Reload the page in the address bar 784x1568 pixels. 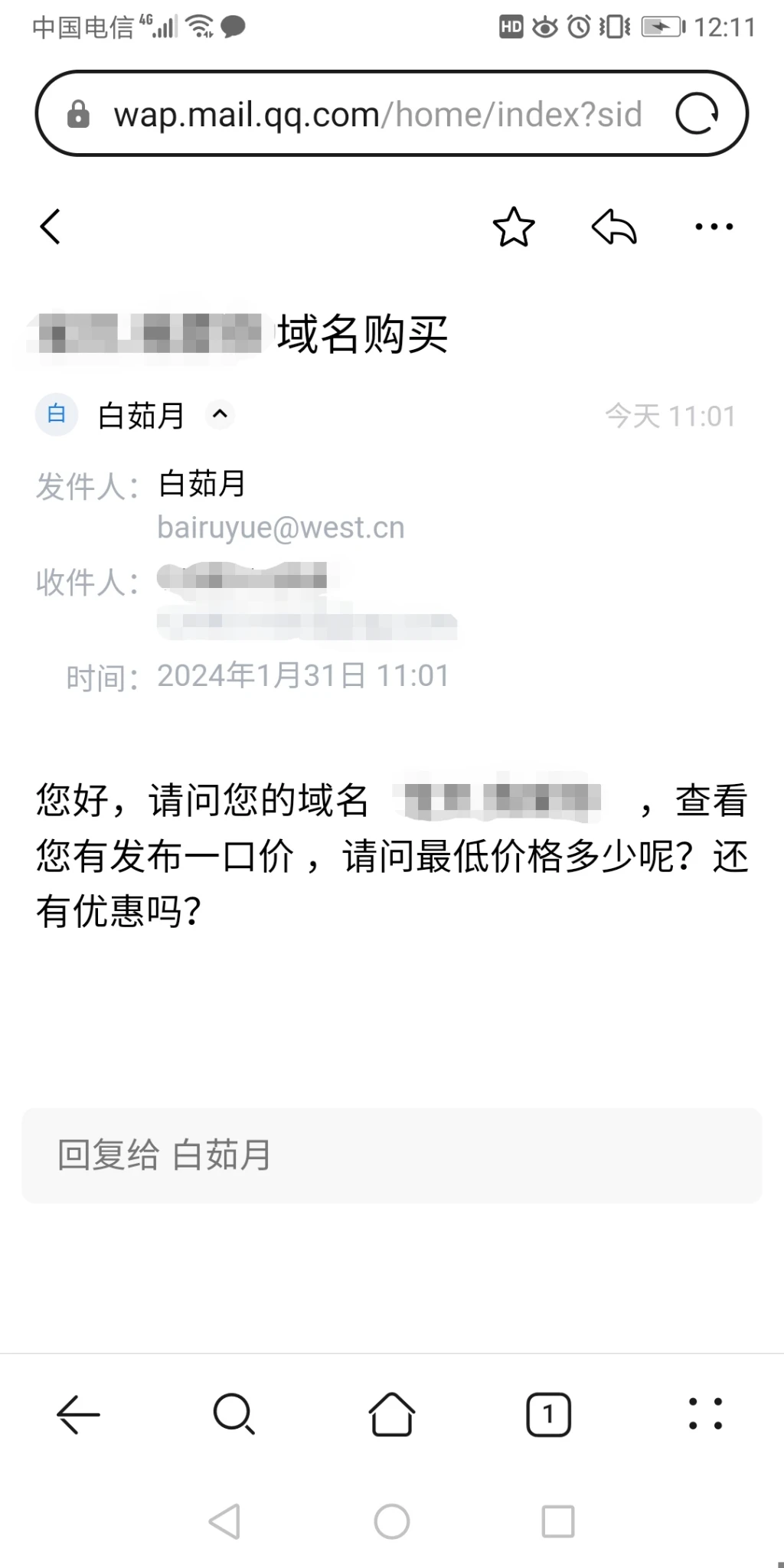coord(697,114)
